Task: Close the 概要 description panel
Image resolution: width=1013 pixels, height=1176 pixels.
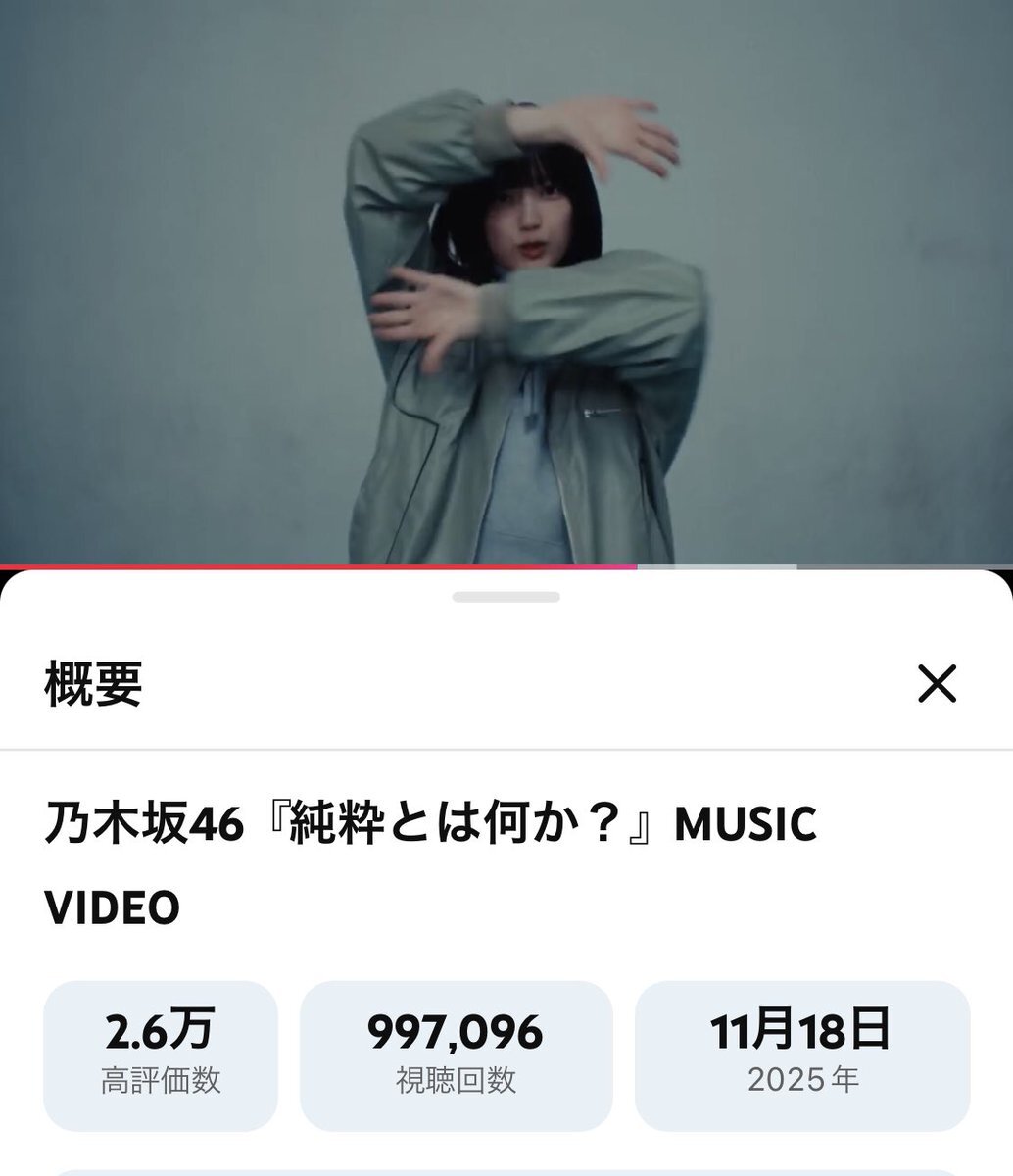Action: pyautogui.click(x=937, y=685)
